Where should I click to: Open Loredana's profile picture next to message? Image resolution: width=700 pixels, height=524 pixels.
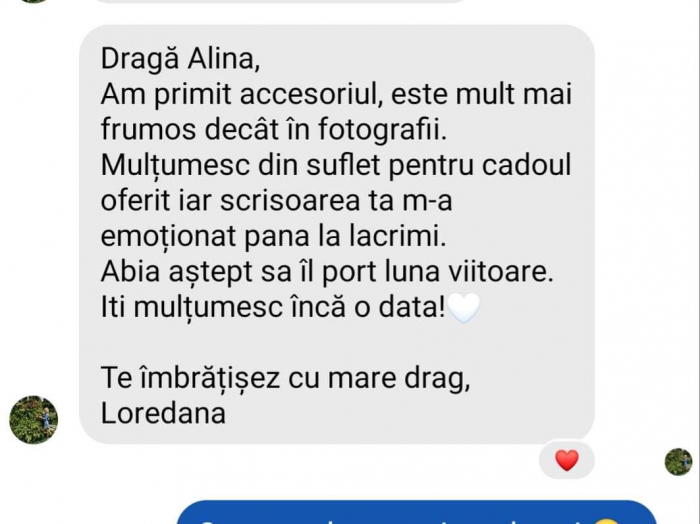click(33, 420)
